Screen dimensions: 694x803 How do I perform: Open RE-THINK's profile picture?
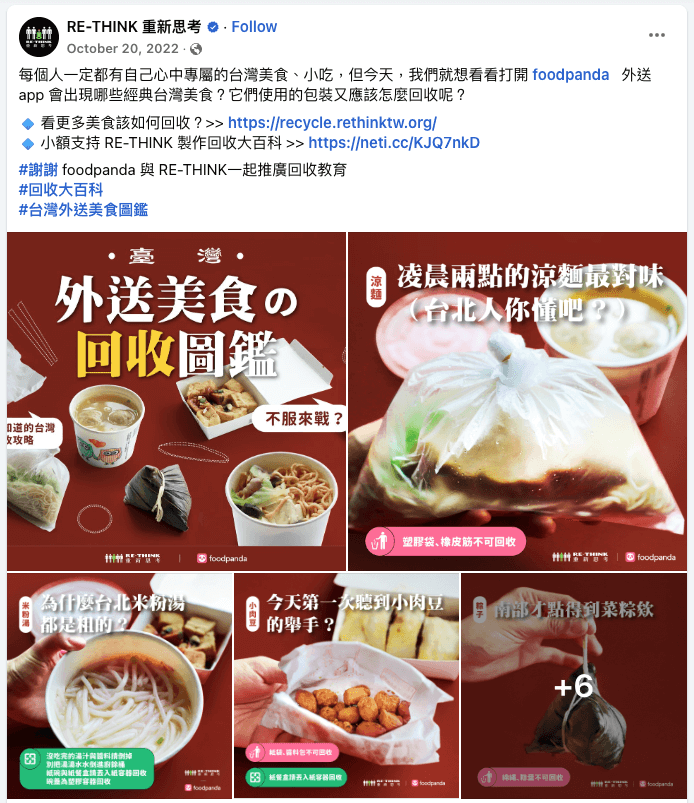pos(37,37)
